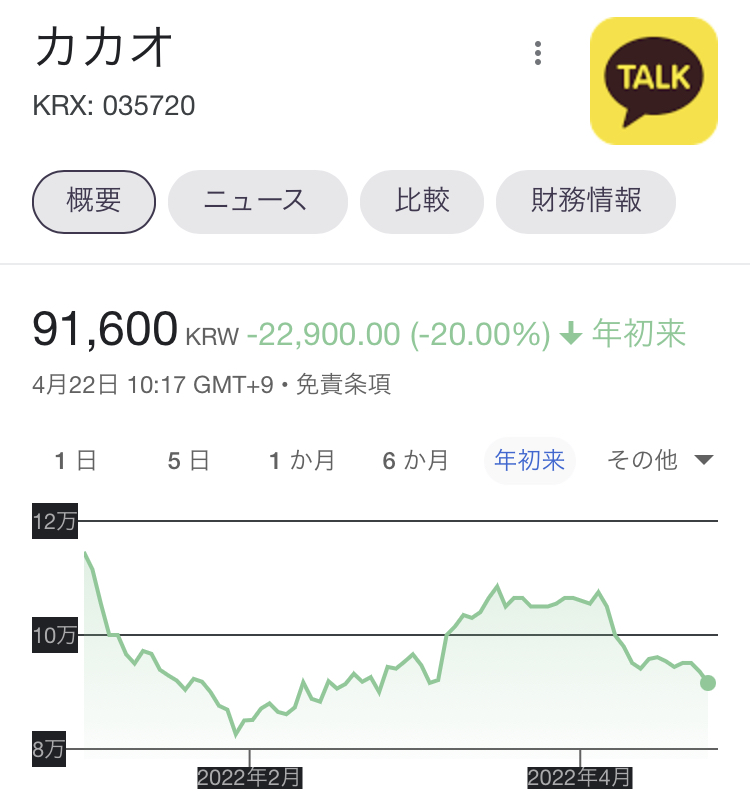Screen dimensions: 750x807
Task: Switch to the ニュース chip
Action: (257, 201)
